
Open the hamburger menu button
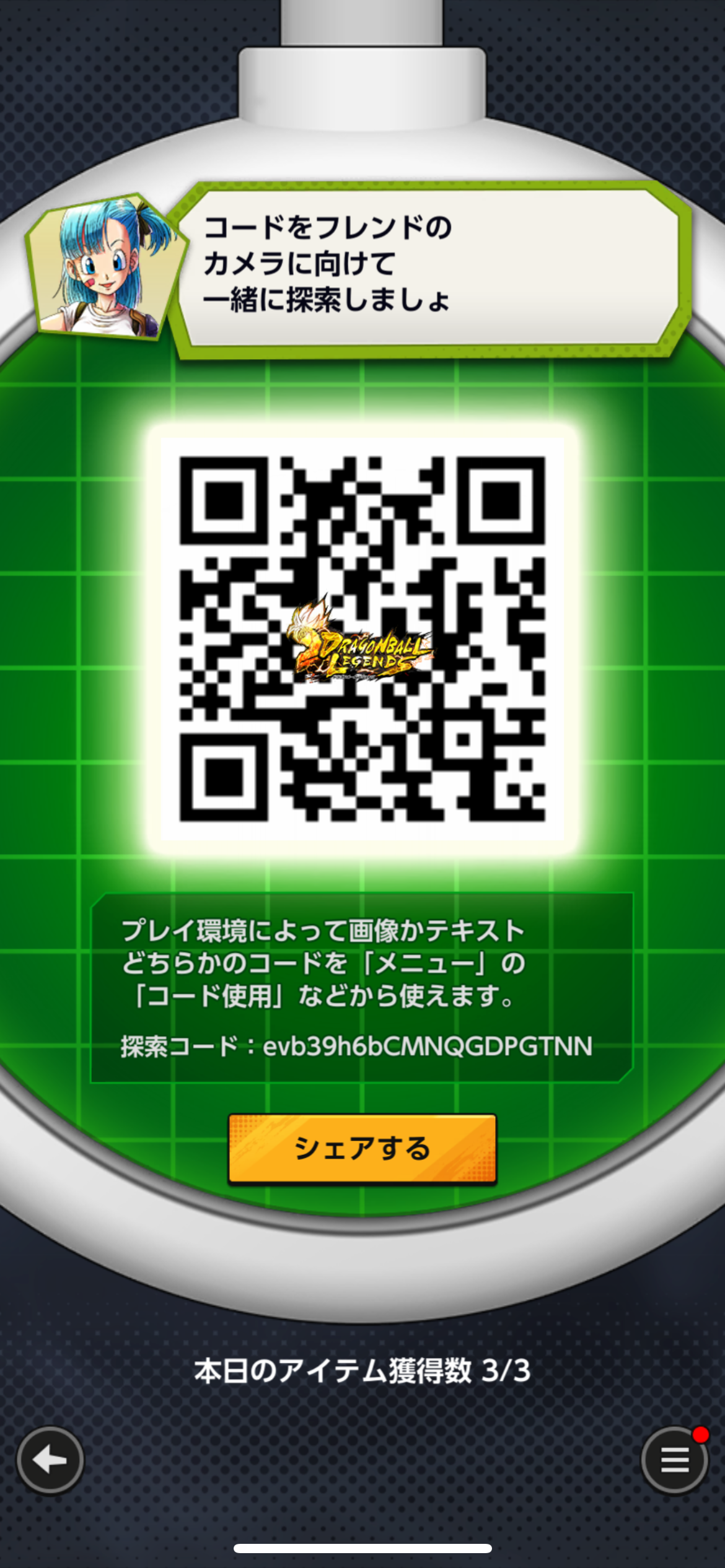coord(674,1460)
